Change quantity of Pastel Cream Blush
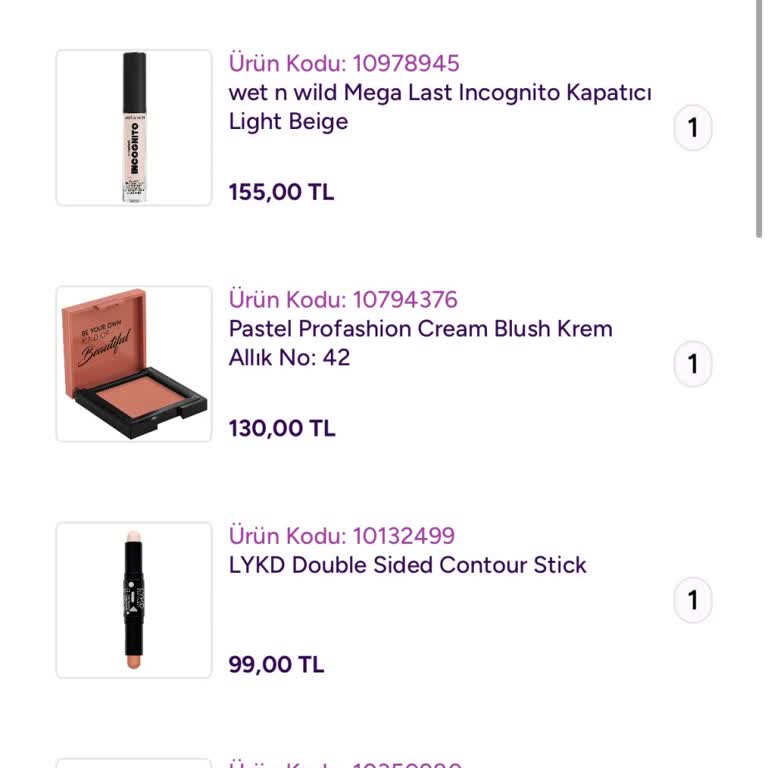This screenshot has width=768, height=768. pyautogui.click(x=692, y=364)
